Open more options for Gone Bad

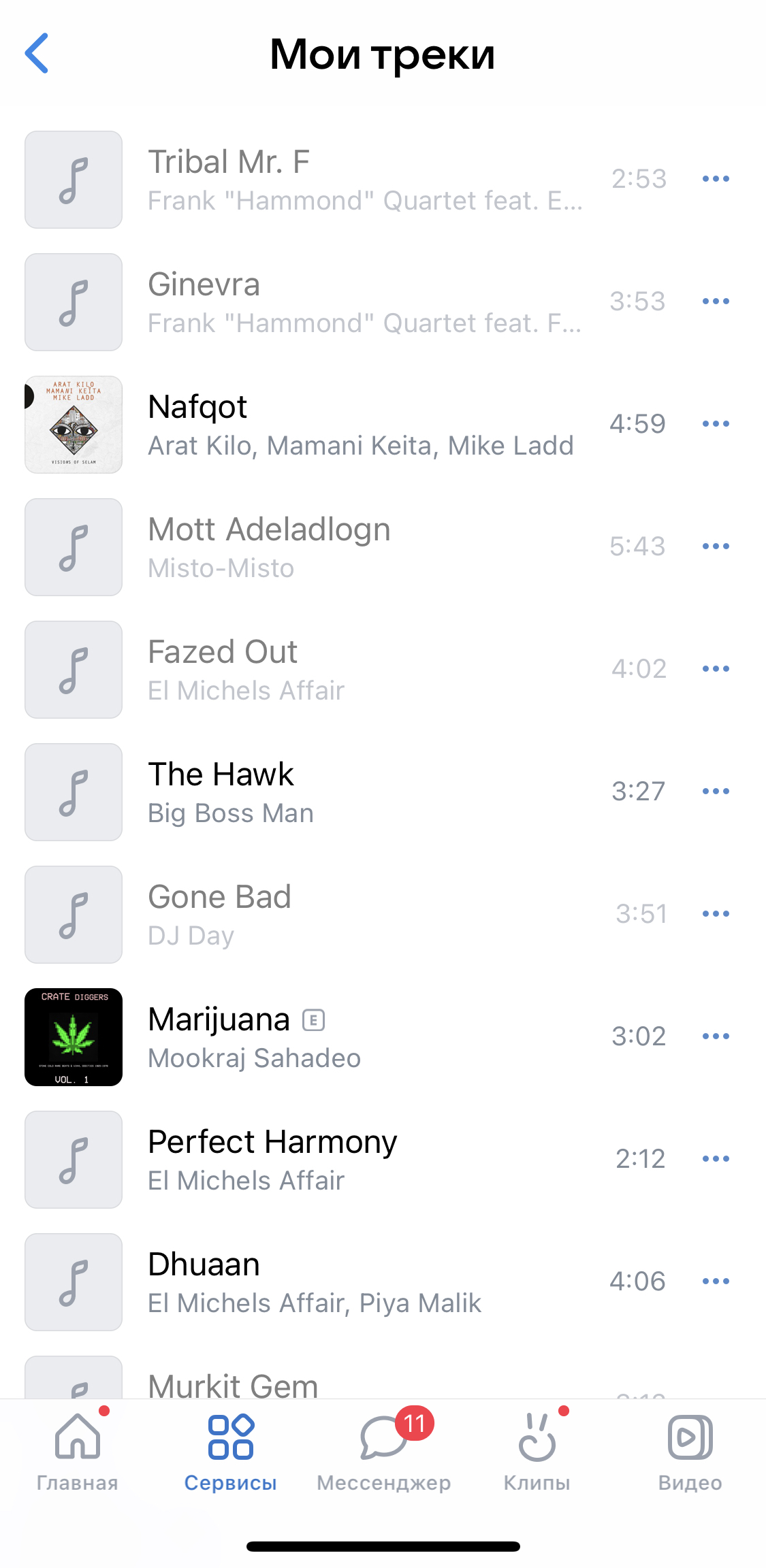[x=716, y=914]
